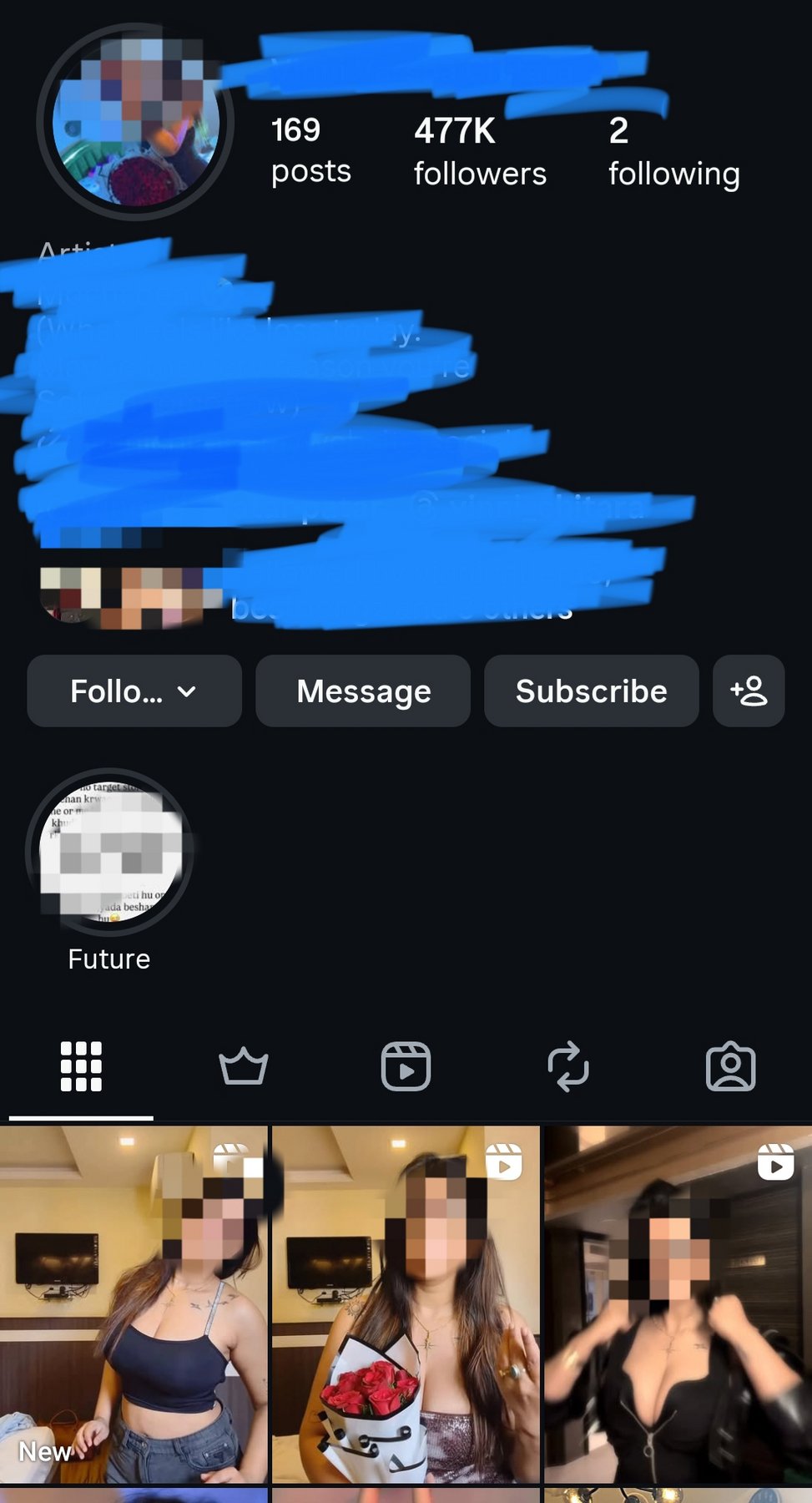Image resolution: width=812 pixels, height=1503 pixels.
Task: Open the Following dropdown button
Action: tap(134, 691)
